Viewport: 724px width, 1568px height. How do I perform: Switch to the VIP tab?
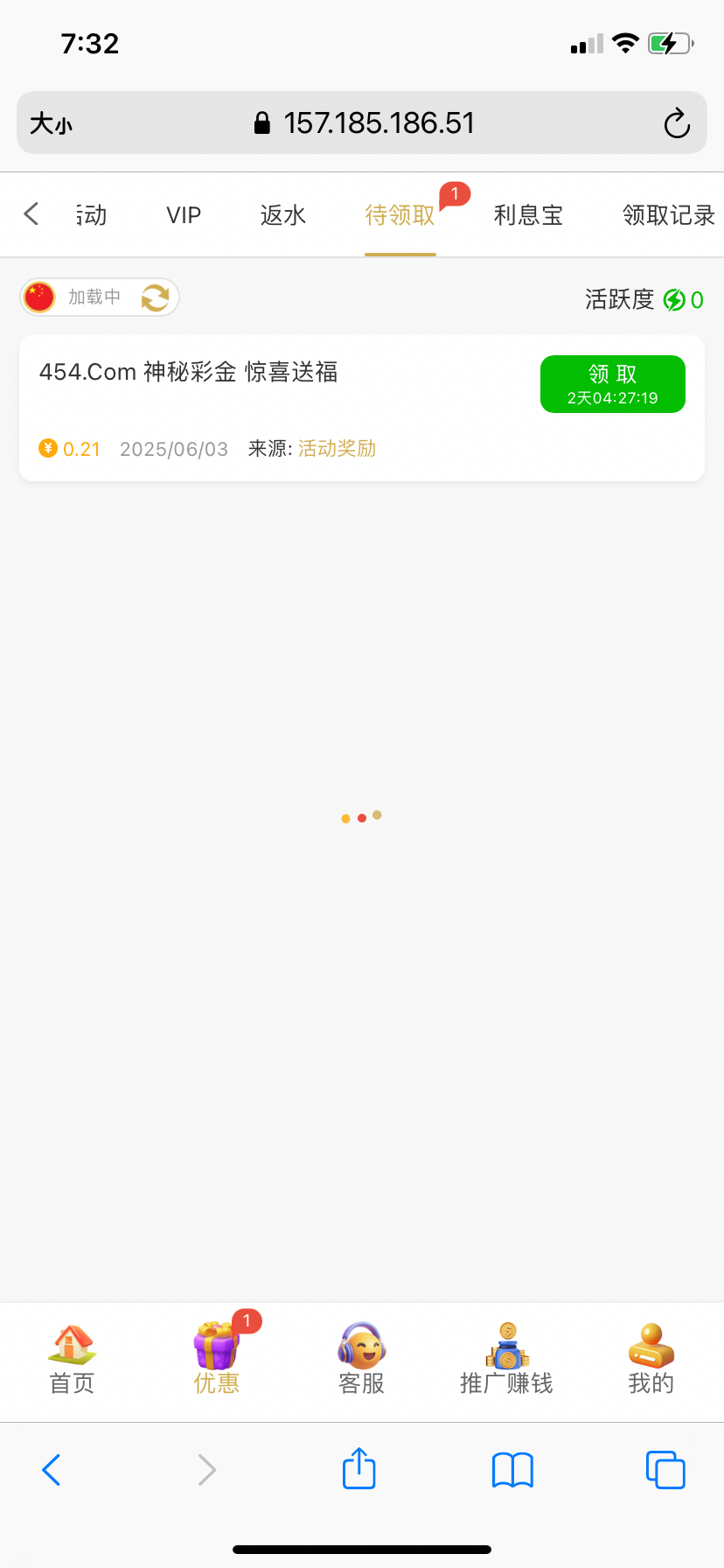pos(184,215)
